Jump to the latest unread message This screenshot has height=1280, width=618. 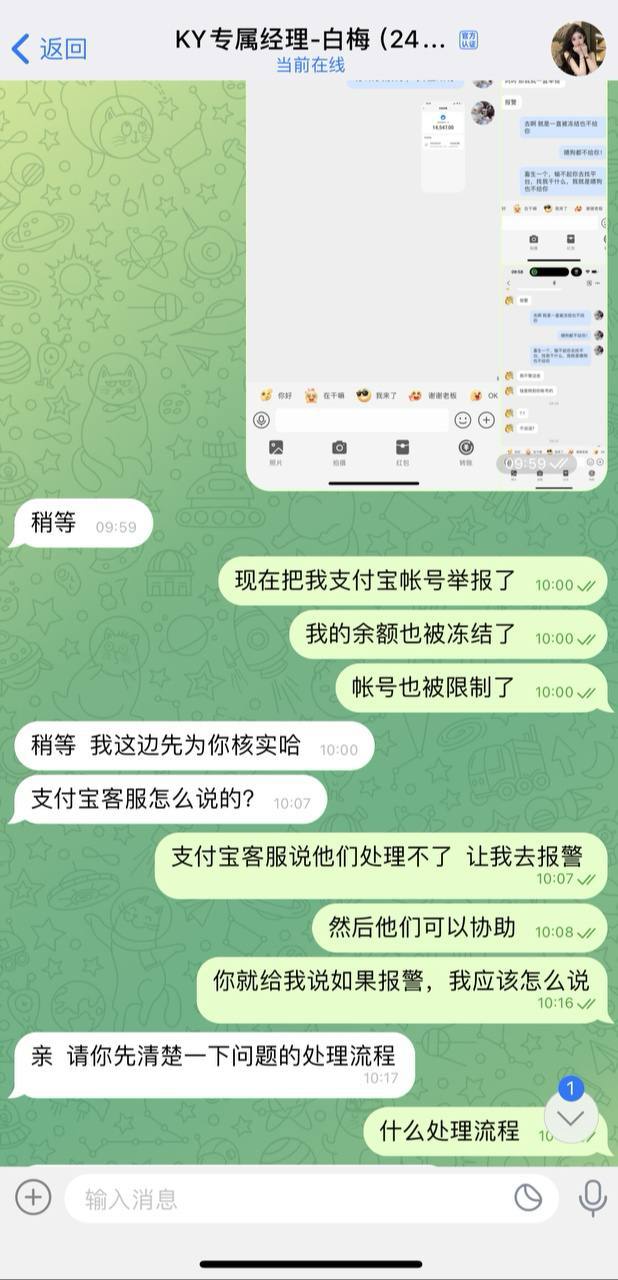[571, 1117]
